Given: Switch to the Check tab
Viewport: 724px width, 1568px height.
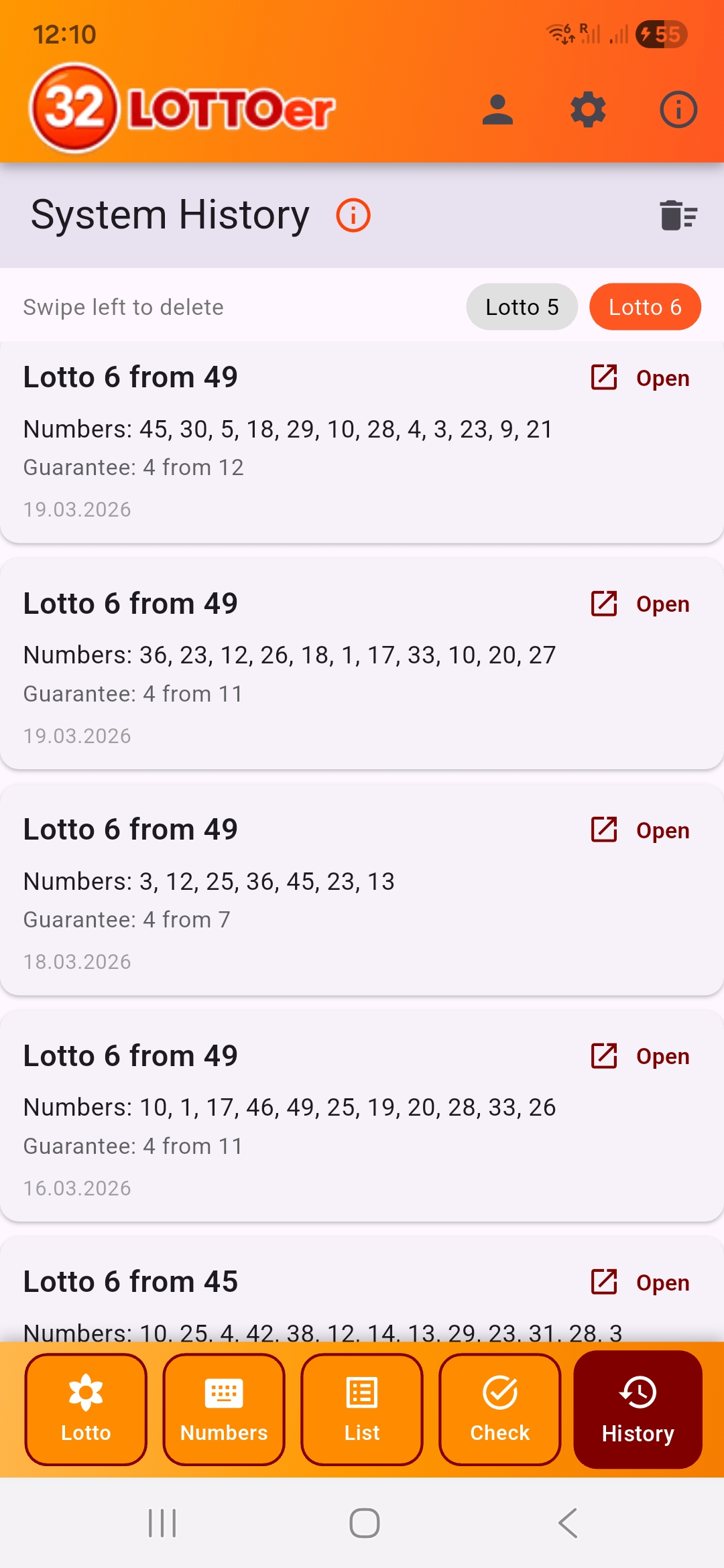Looking at the screenshot, I should [500, 1409].
